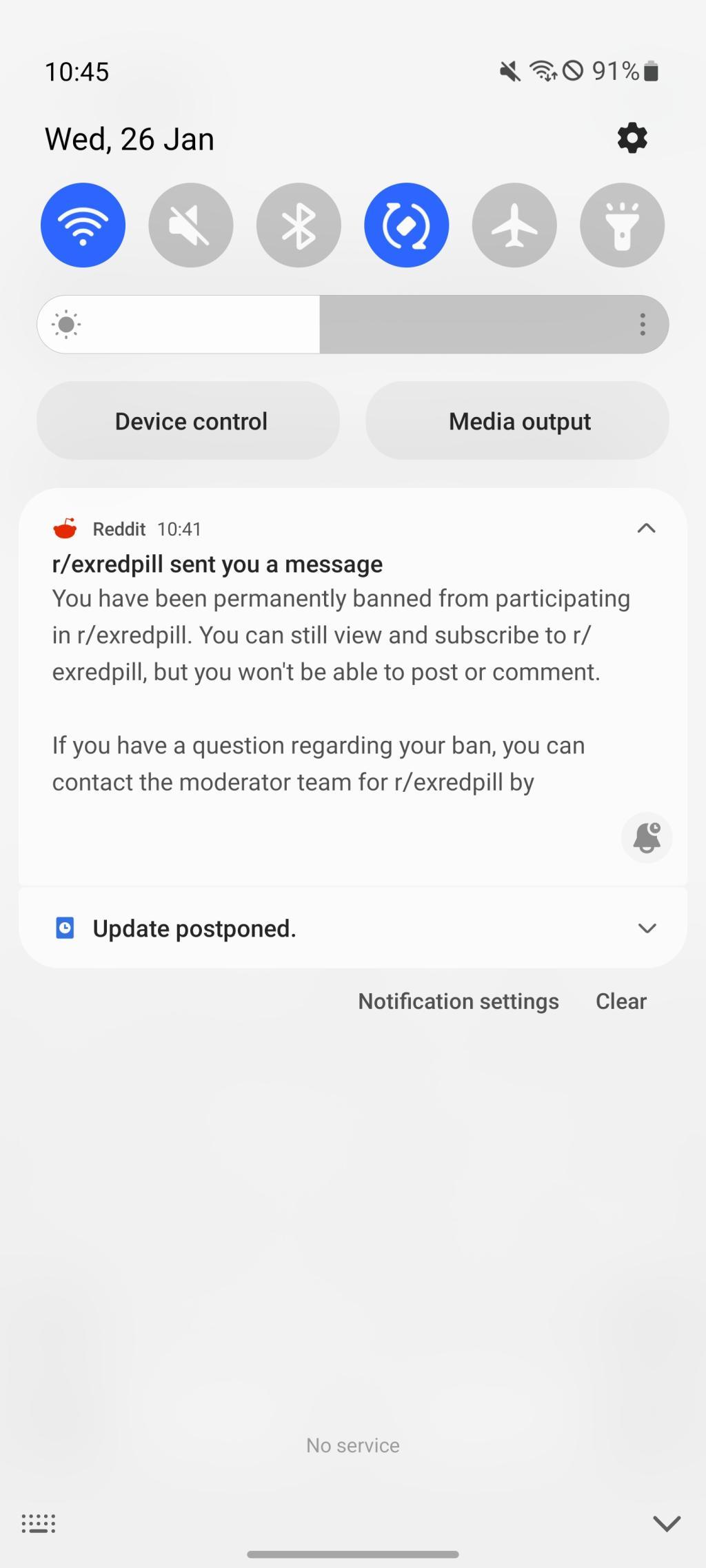Disable the auto rotate quick toggle
Image resolution: width=706 pixels, height=1568 pixels.
click(x=406, y=225)
